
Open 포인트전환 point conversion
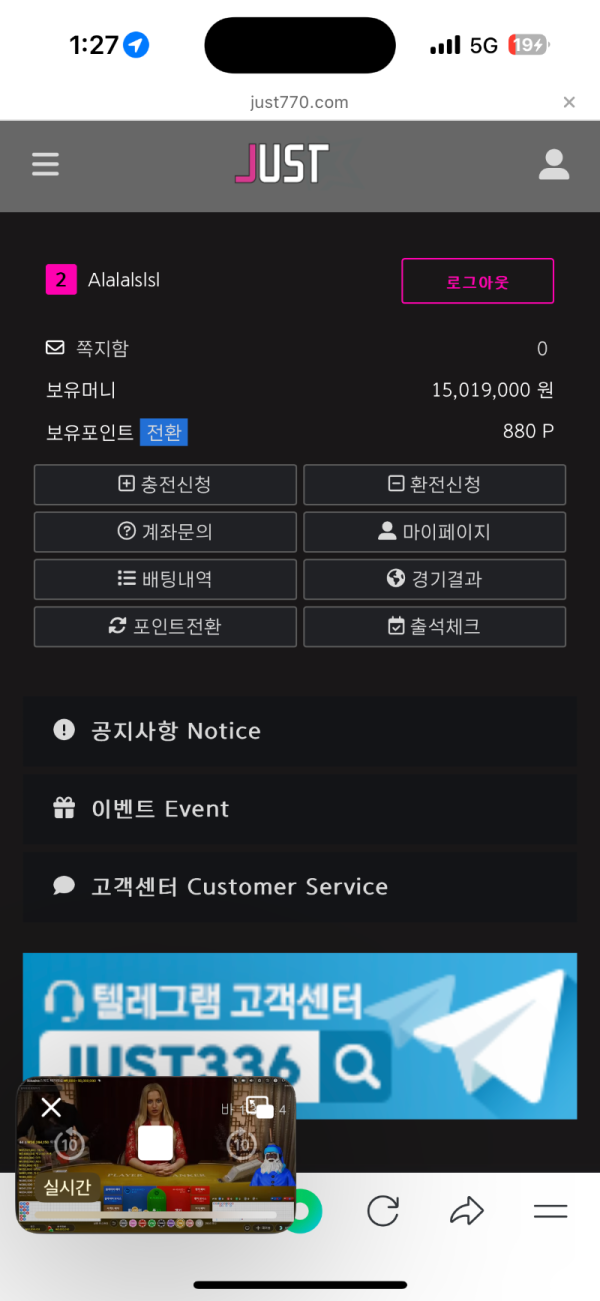[x=165, y=627]
